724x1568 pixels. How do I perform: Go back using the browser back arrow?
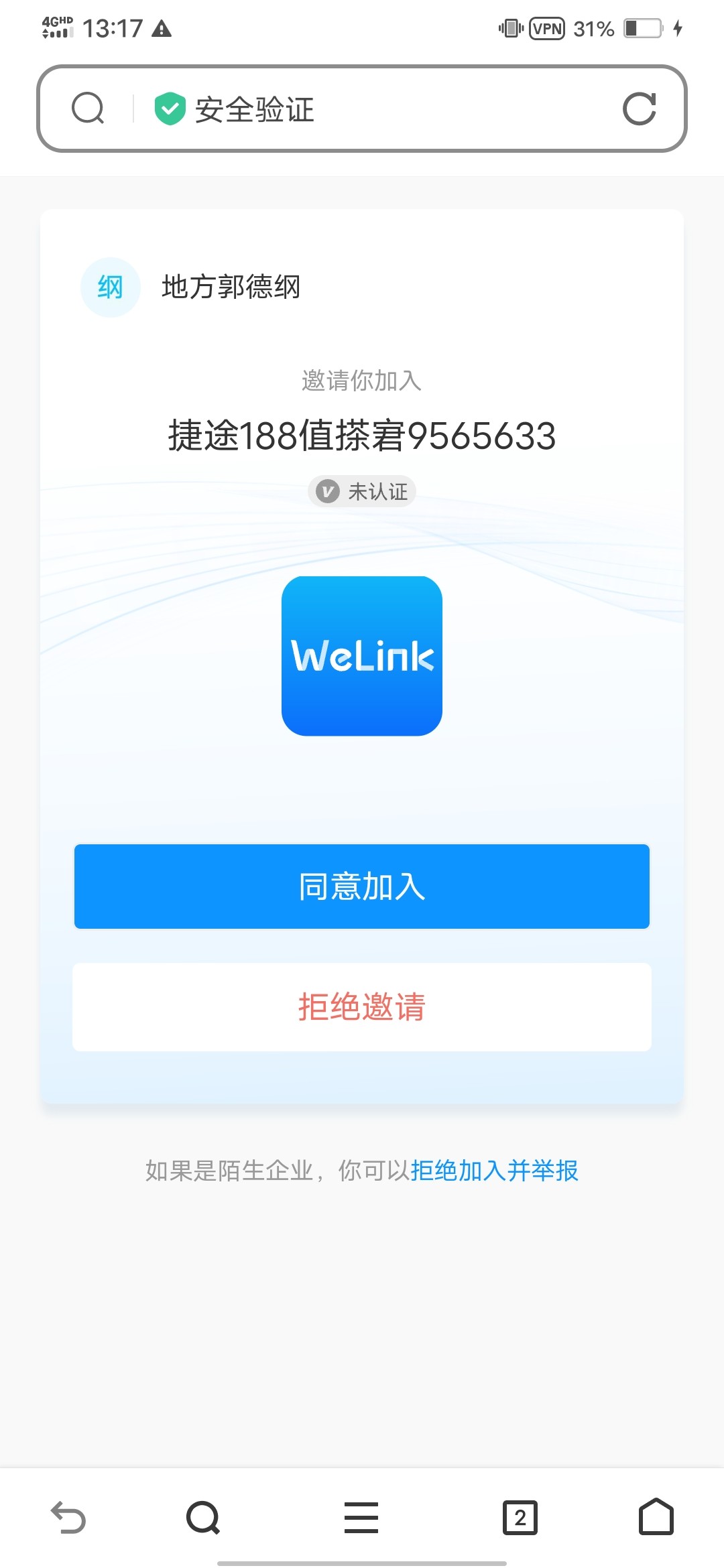pos(68,1518)
